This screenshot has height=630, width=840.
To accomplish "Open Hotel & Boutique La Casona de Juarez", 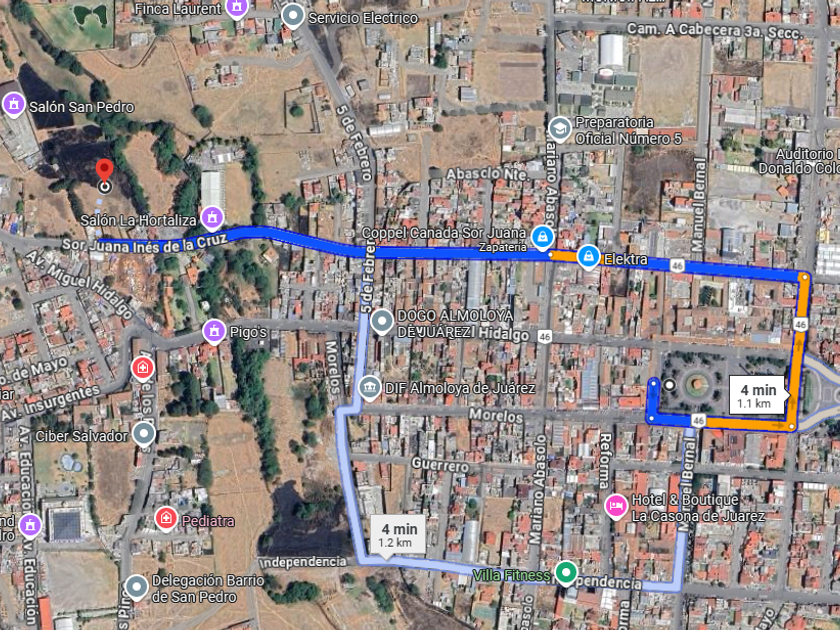I will (x=616, y=506).
